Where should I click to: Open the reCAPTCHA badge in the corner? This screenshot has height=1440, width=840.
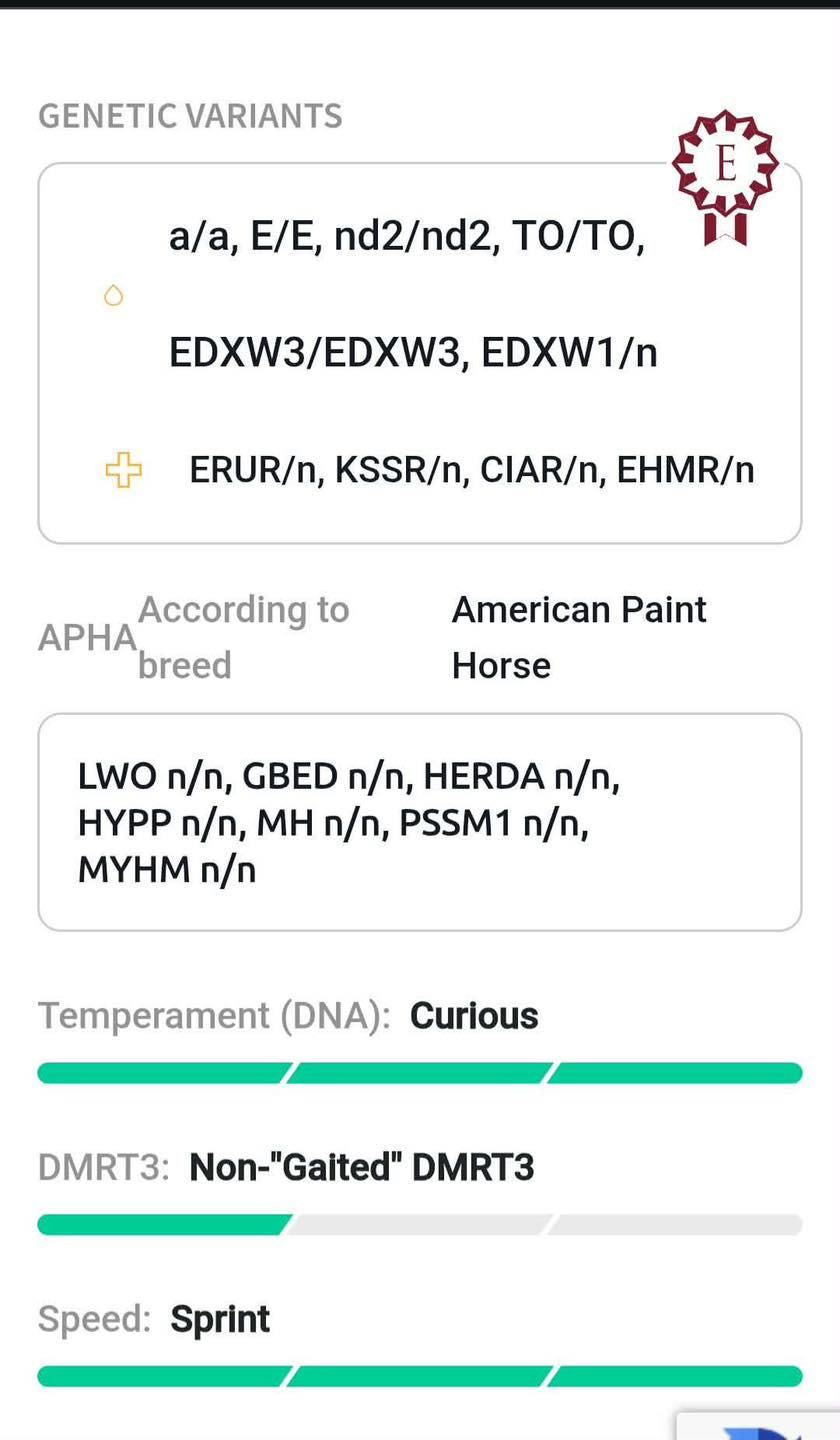[x=762, y=1427]
